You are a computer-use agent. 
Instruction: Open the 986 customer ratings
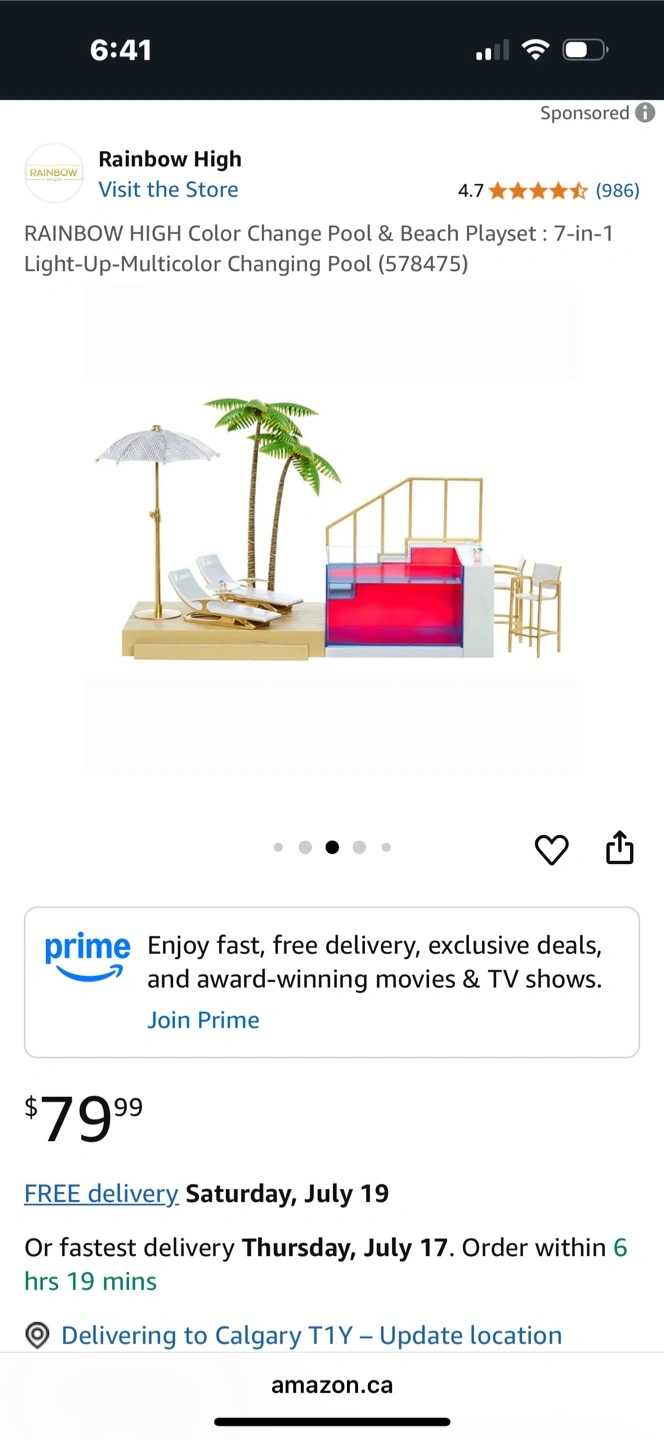[x=617, y=190]
